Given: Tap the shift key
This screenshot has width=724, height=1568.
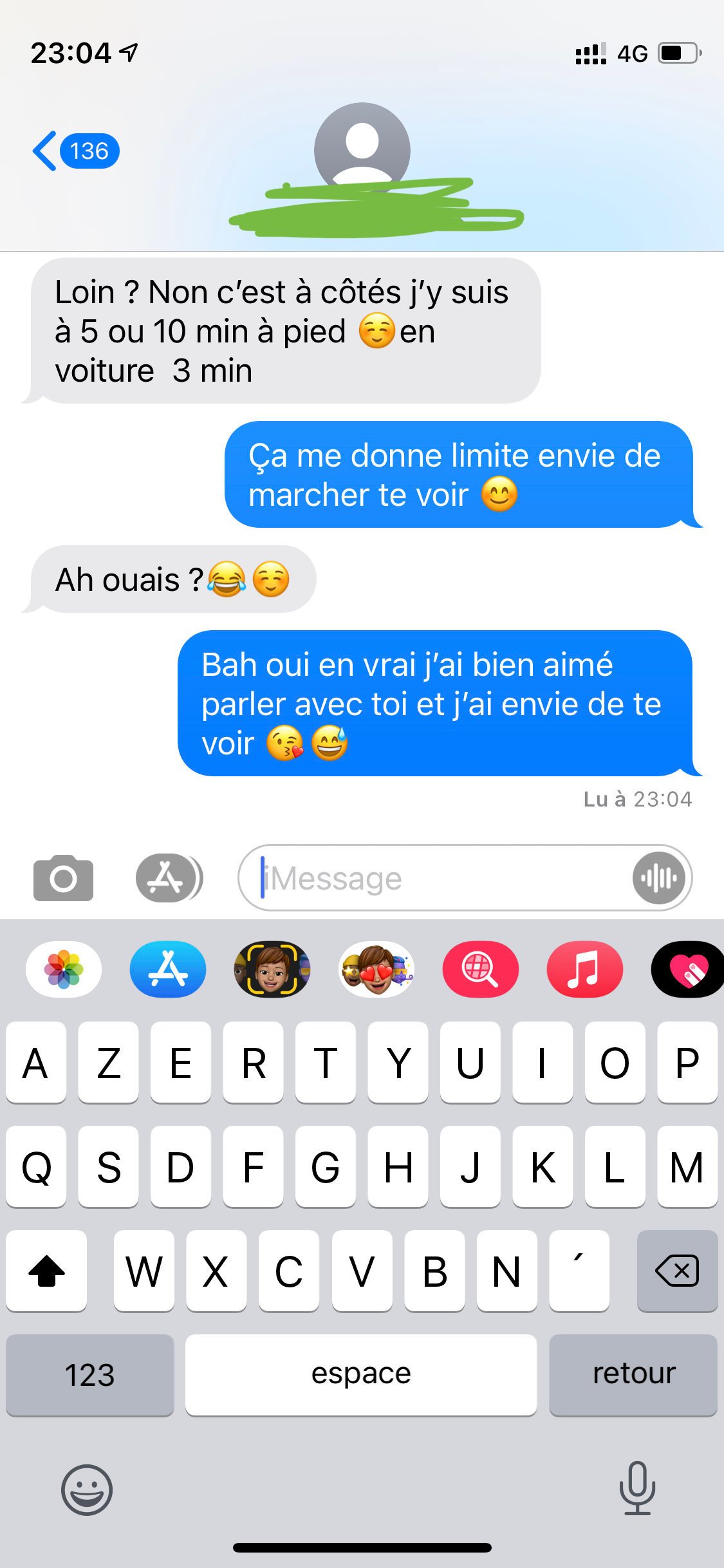Looking at the screenshot, I should (46, 1271).
